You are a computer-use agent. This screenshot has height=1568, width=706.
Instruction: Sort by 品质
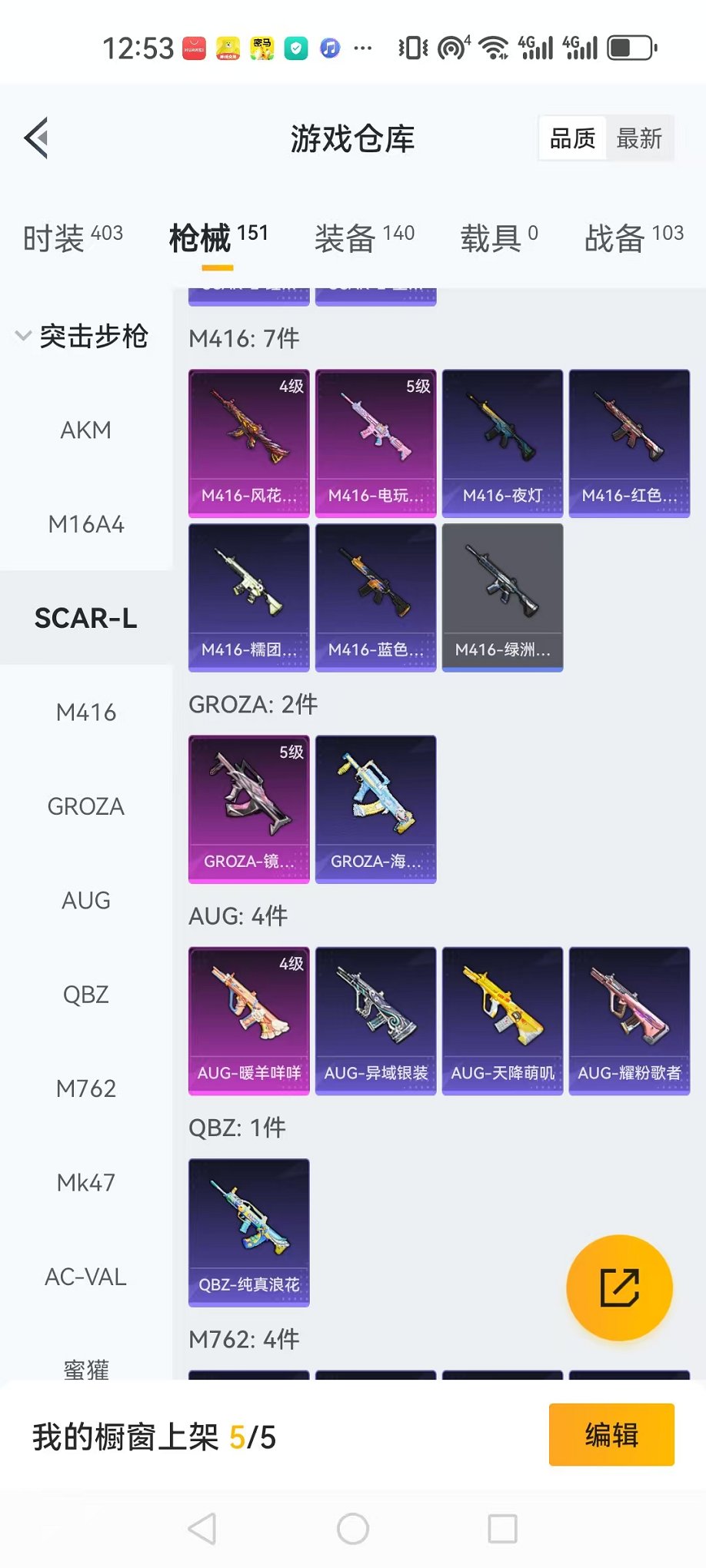573,138
